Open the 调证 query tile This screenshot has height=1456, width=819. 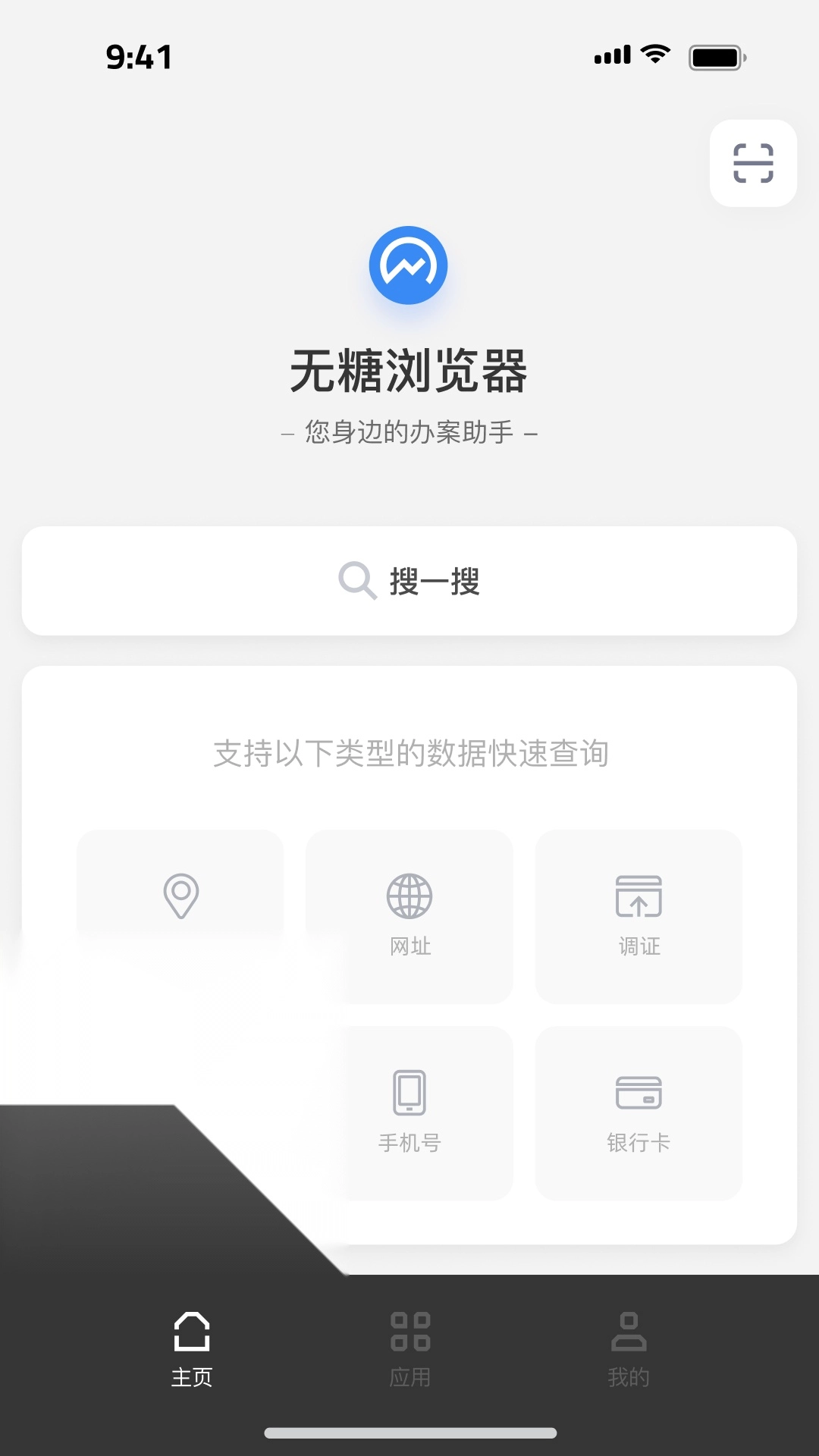[x=639, y=915]
